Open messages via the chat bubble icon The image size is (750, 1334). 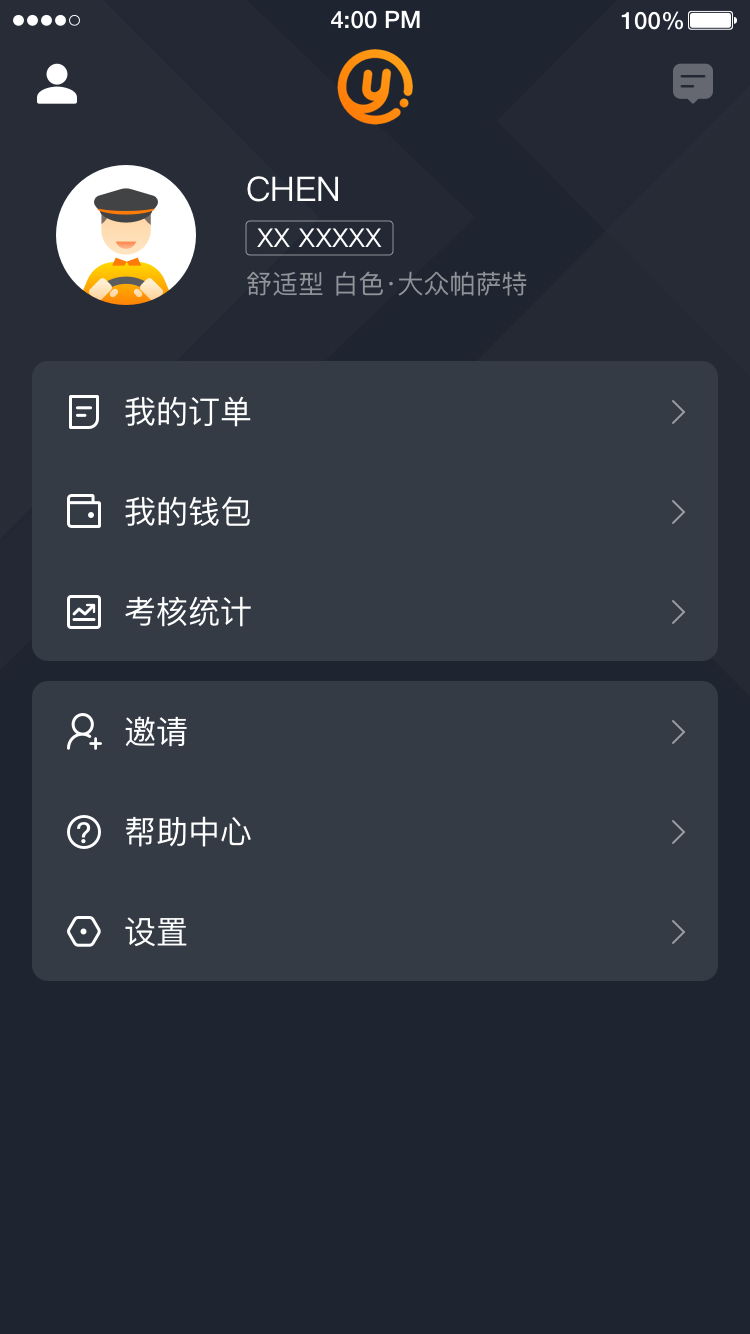pos(693,84)
